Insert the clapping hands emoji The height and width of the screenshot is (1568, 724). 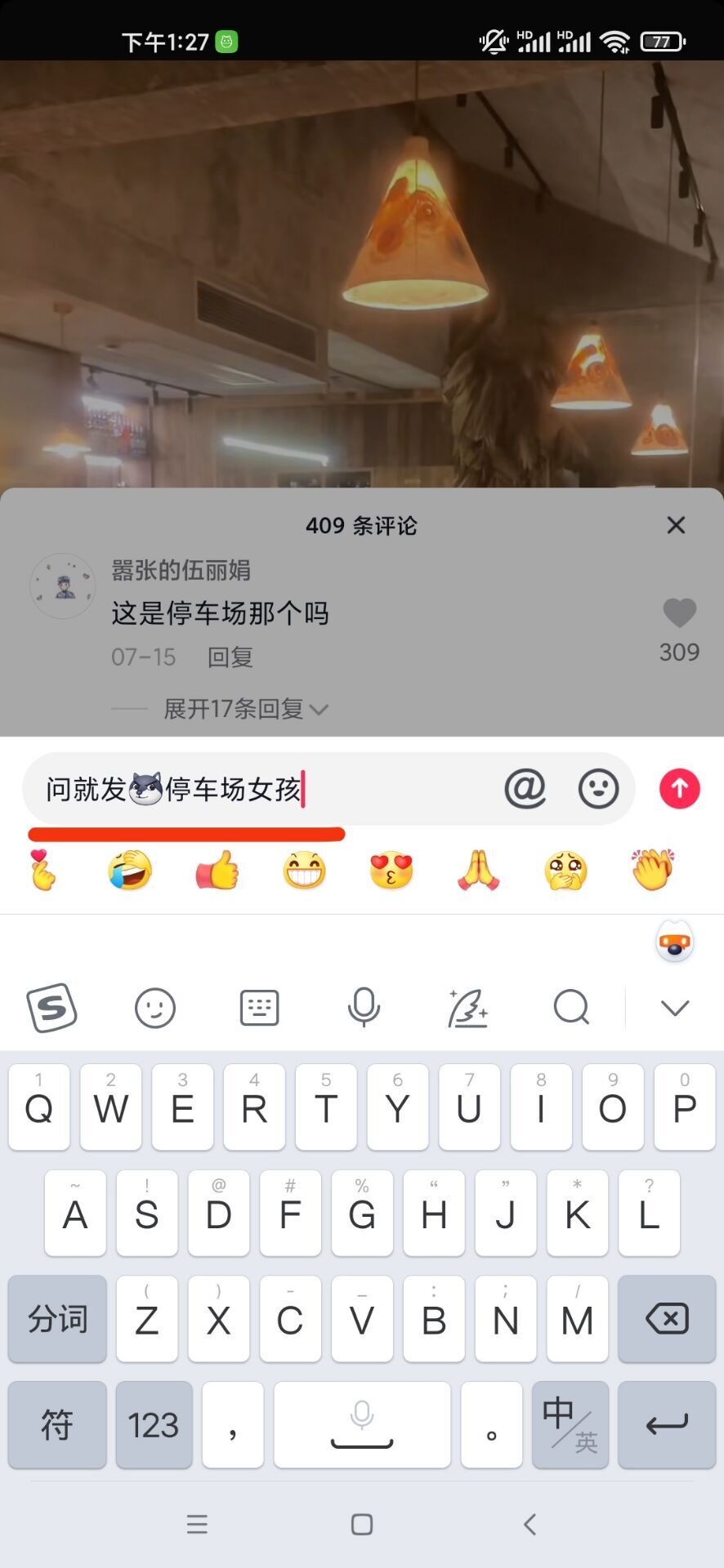coord(652,871)
